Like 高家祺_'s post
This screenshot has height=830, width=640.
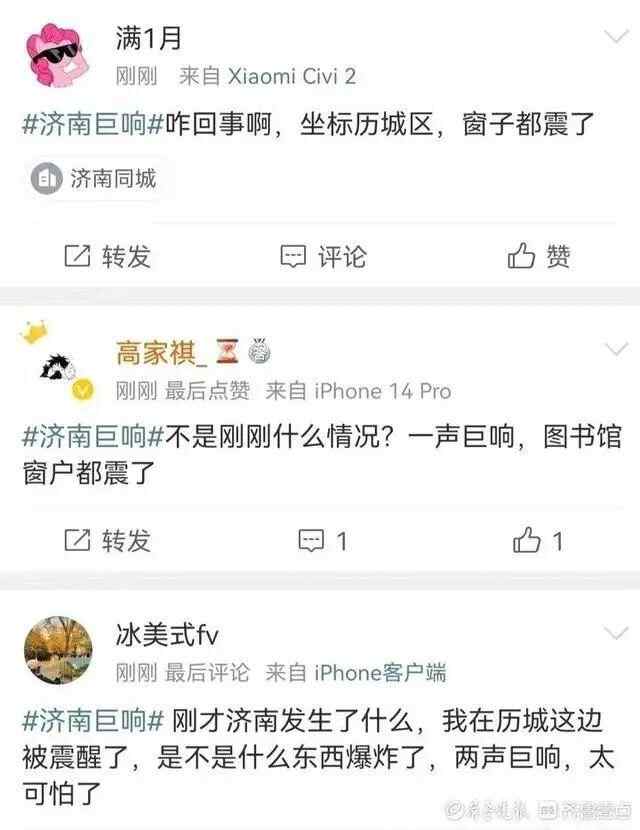coord(539,541)
